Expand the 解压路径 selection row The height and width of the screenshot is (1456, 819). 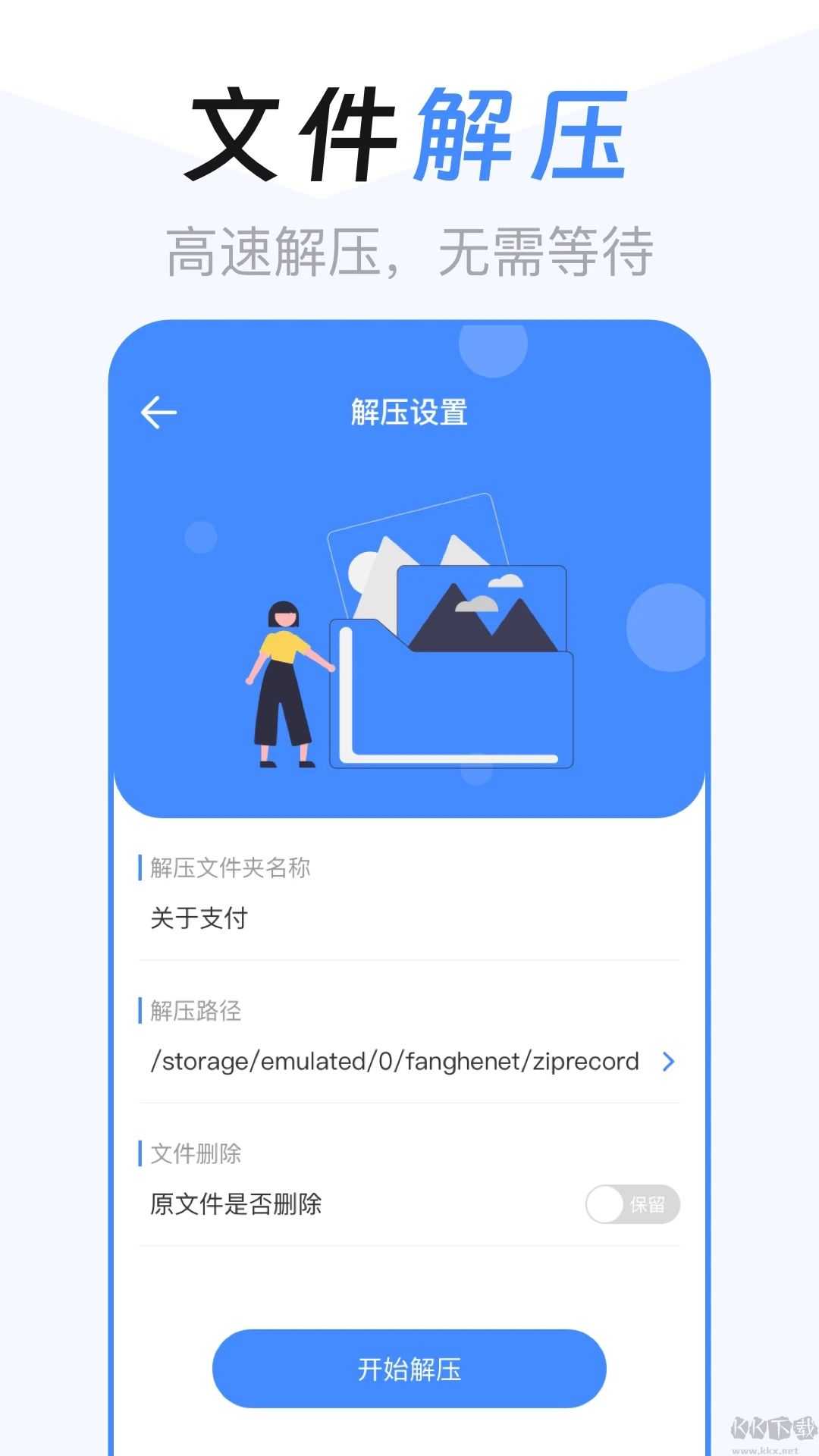(409, 1062)
